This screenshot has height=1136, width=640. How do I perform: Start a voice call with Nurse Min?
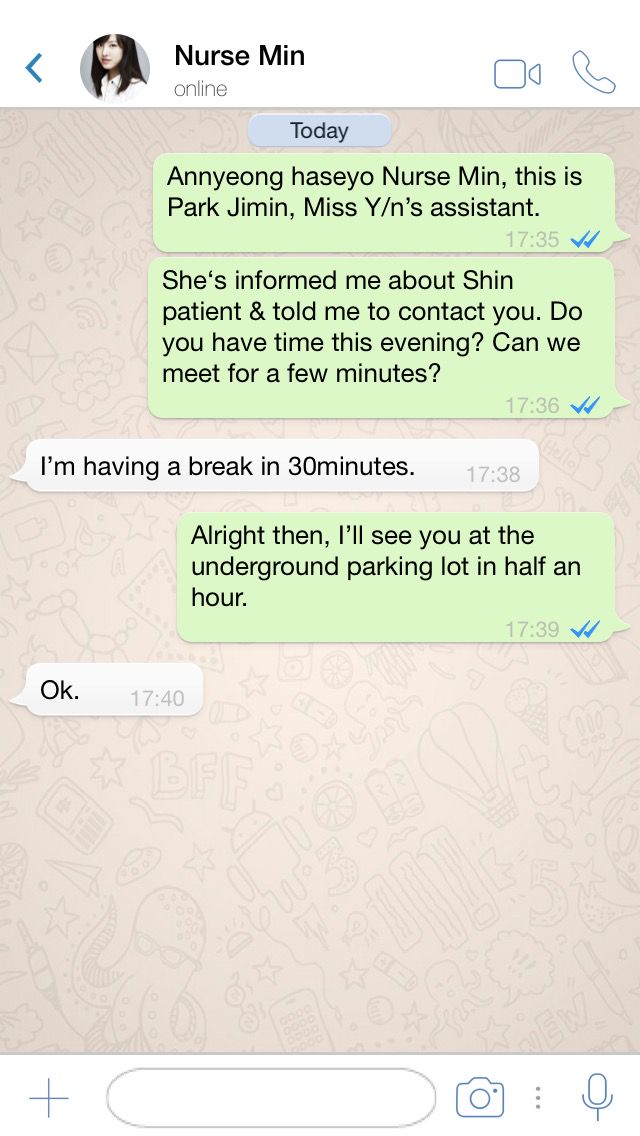tap(593, 72)
